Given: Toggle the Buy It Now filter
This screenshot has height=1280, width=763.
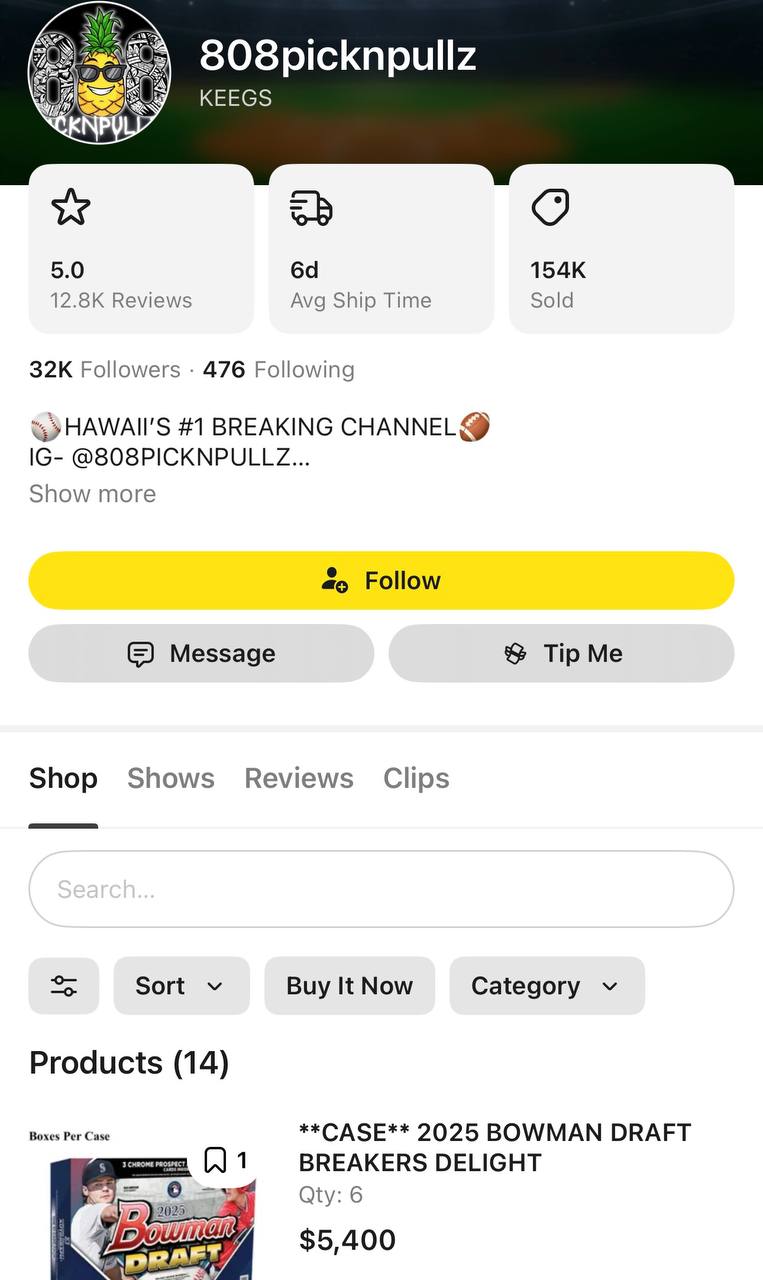Looking at the screenshot, I should 349,985.
